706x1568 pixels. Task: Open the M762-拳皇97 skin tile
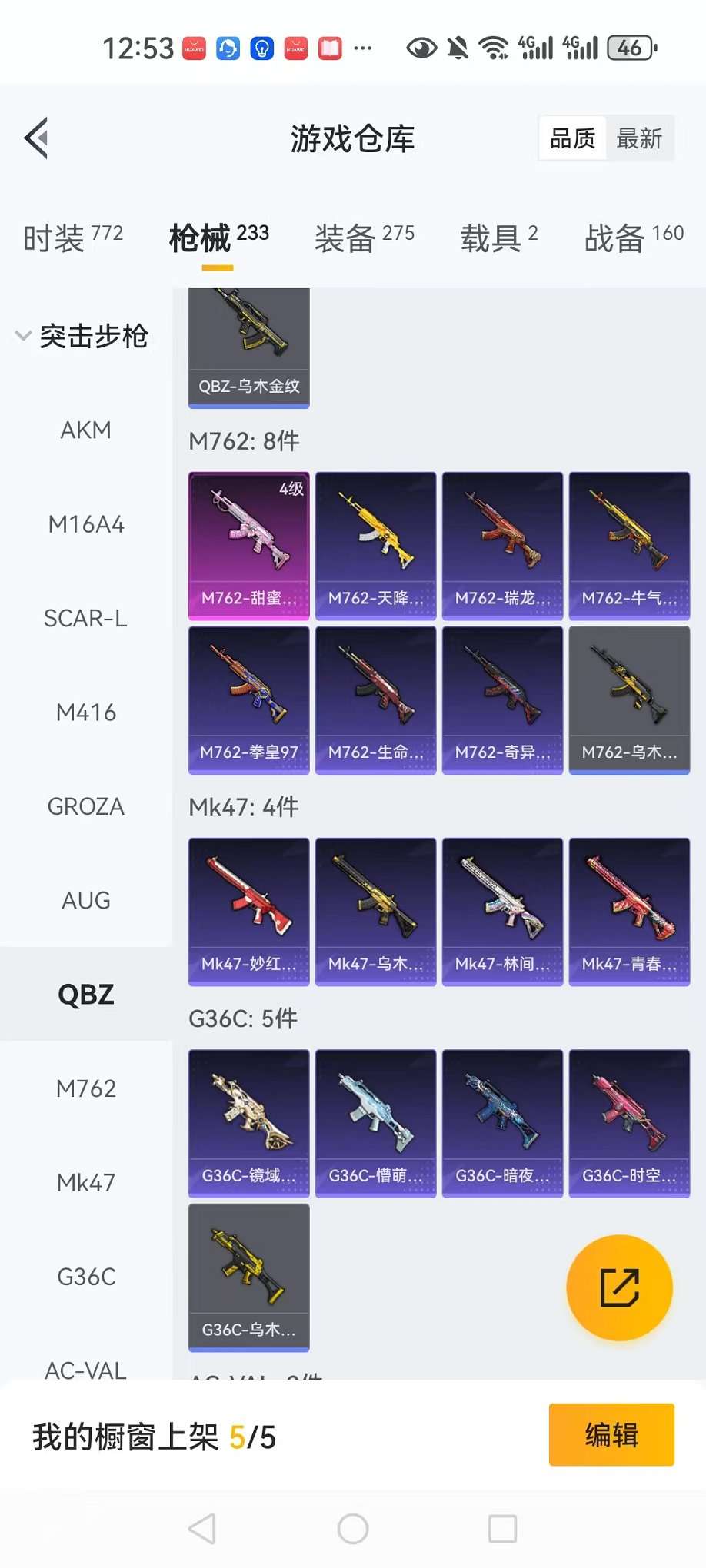point(248,699)
